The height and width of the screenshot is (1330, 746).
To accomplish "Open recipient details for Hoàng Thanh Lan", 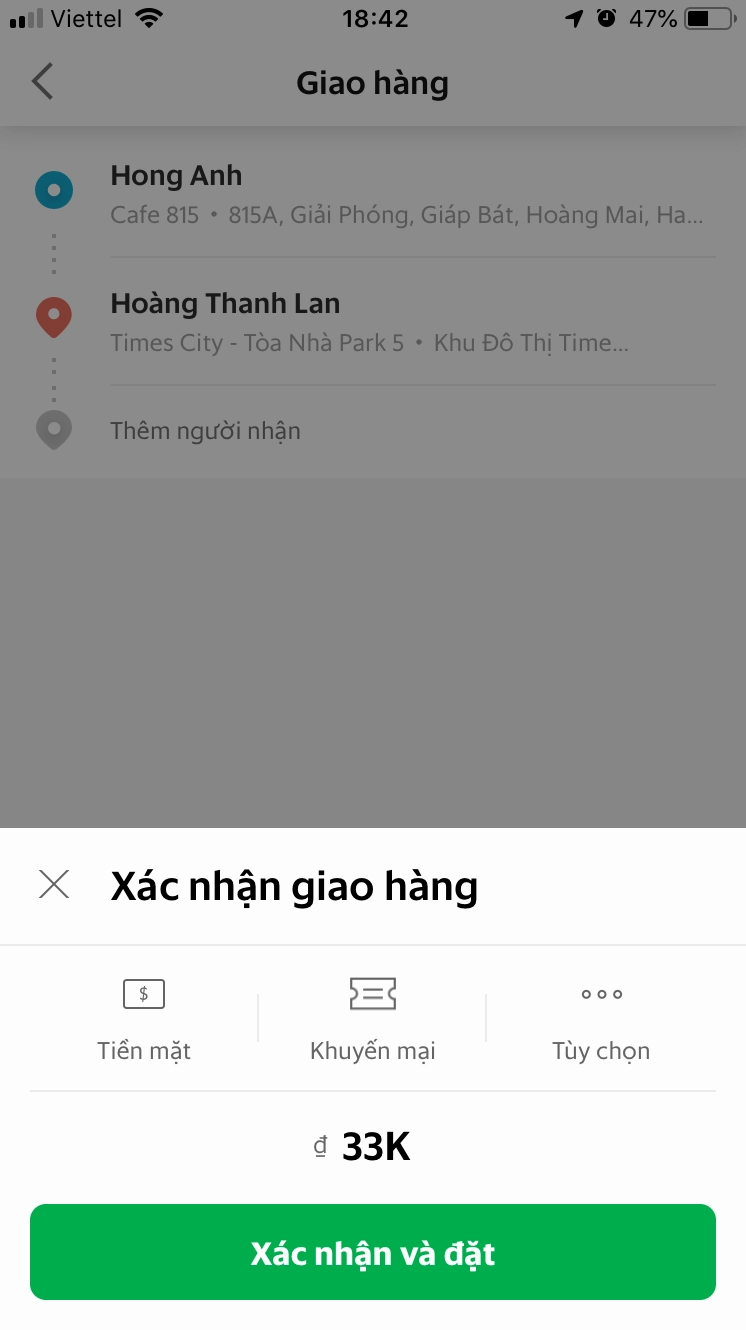I will point(224,303).
